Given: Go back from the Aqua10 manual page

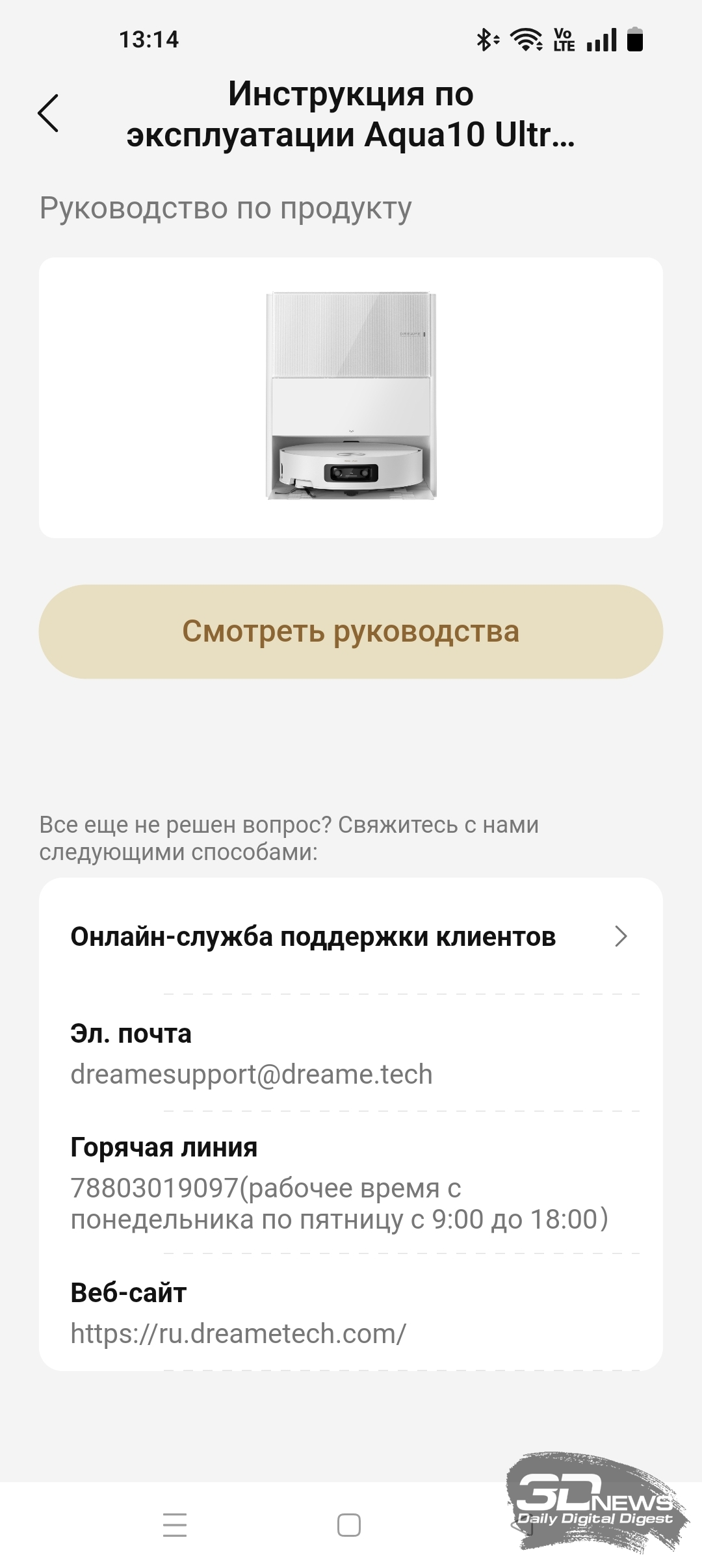Looking at the screenshot, I should click(49, 113).
